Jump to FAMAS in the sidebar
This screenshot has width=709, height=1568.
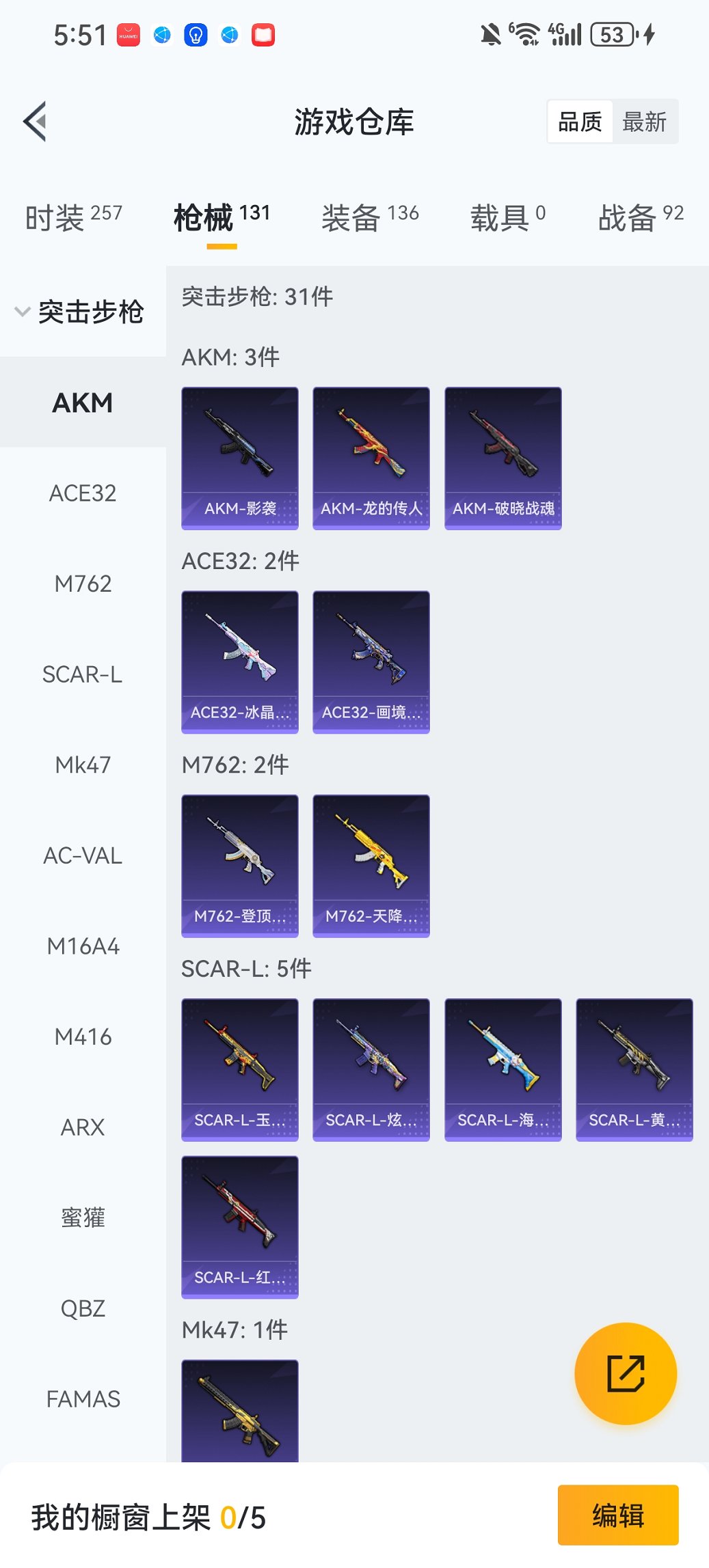click(x=83, y=1399)
